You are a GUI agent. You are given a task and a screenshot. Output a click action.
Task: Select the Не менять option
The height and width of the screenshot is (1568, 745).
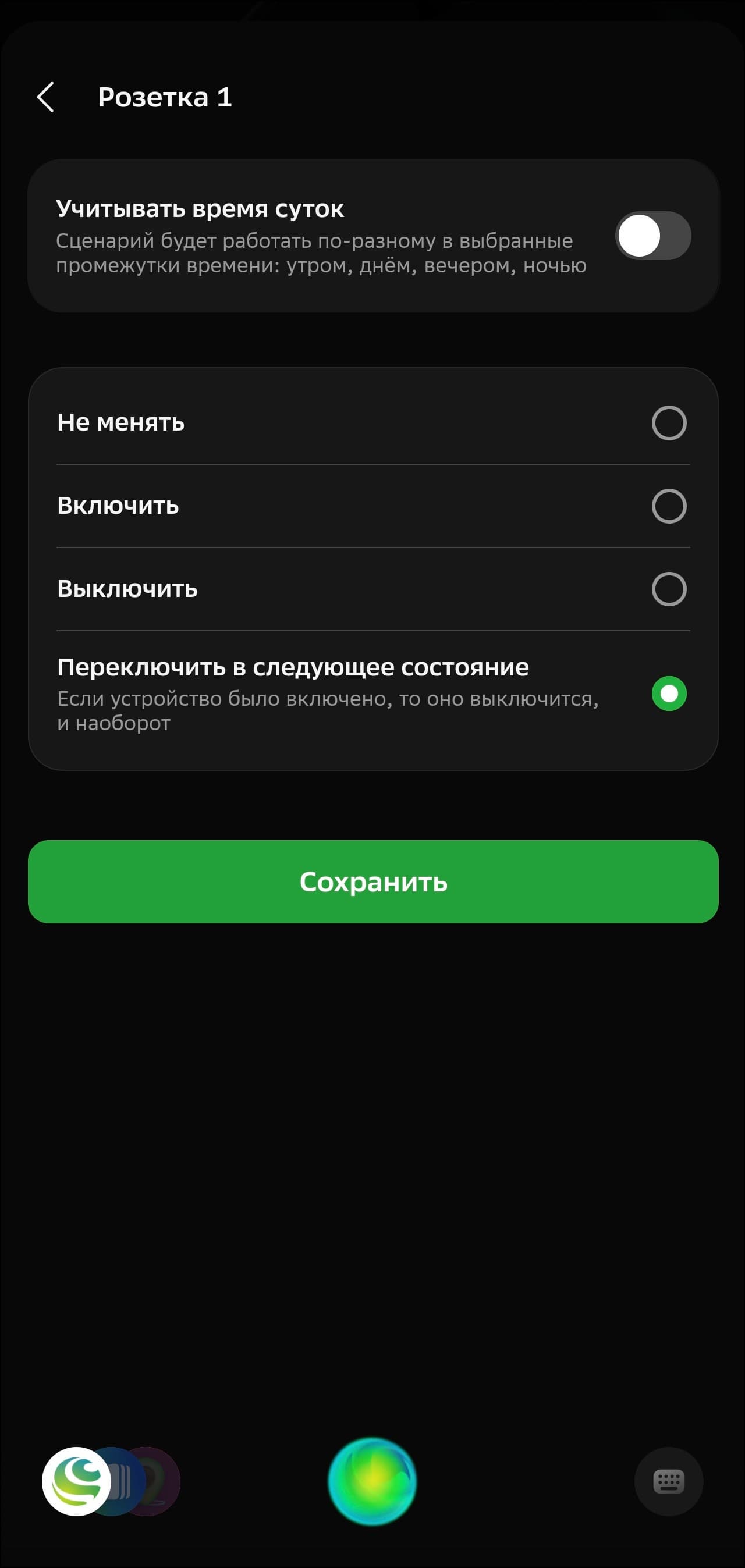click(669, 423)
